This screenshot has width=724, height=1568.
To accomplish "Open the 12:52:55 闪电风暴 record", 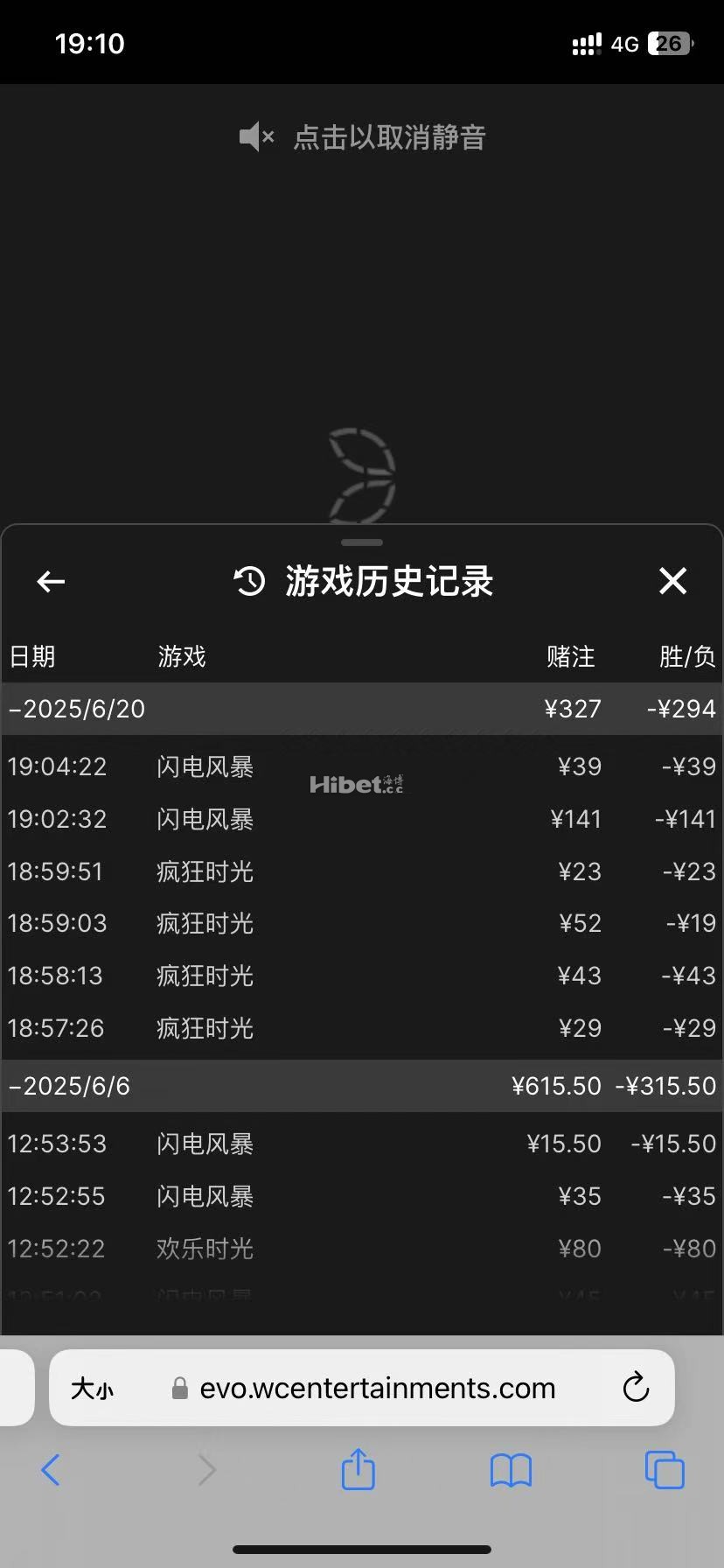I will 362,1196.
